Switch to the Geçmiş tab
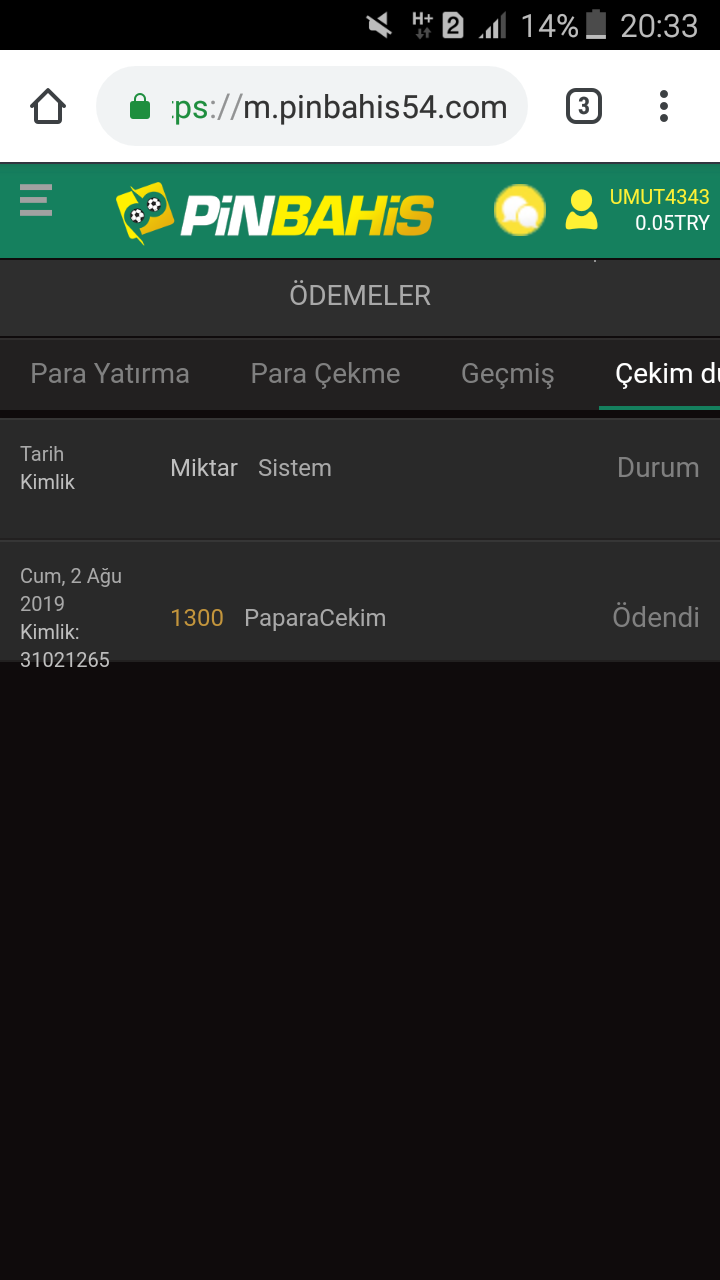Image resolution: width=720 pixels, height=1280 pixels. coord(507,374)
